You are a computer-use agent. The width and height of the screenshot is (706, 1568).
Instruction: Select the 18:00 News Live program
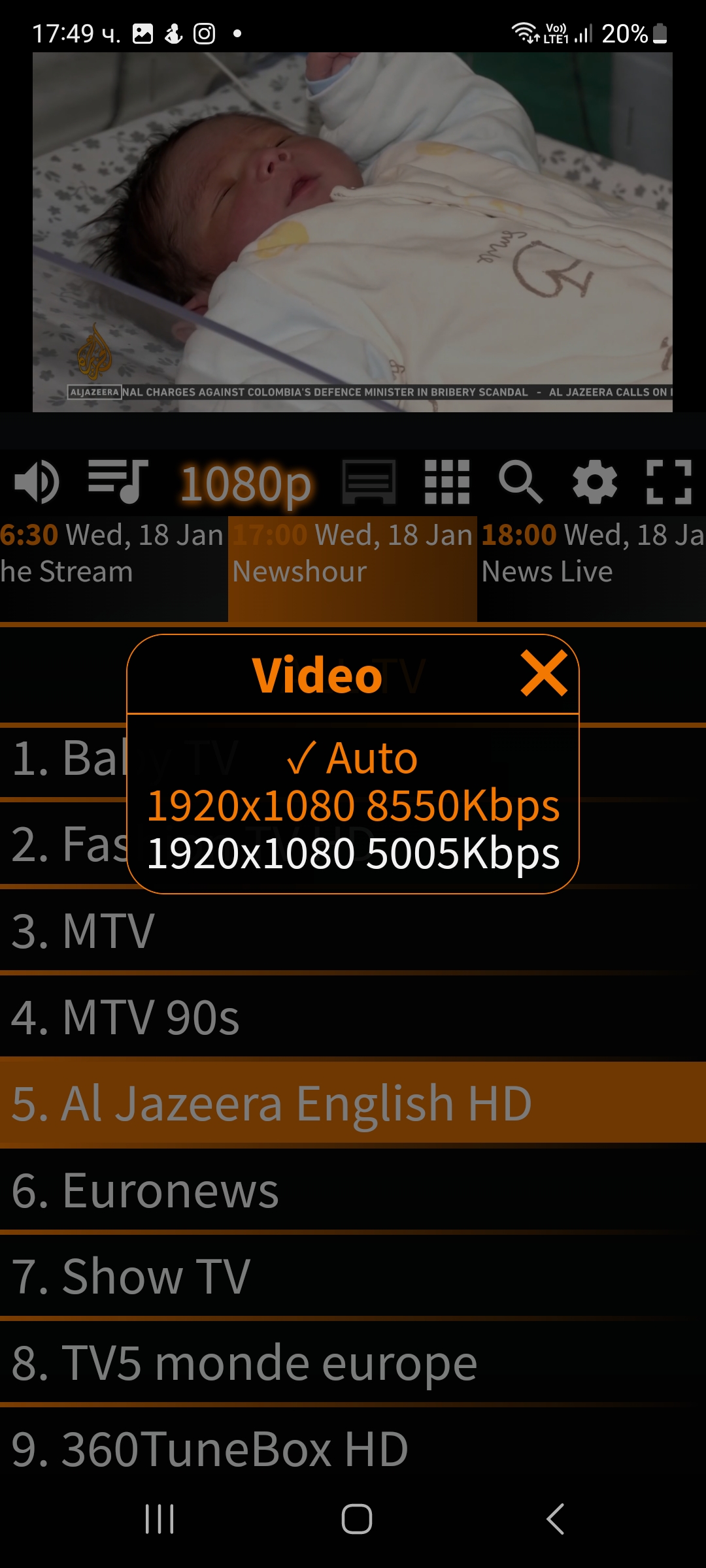(x=592, y=568)
